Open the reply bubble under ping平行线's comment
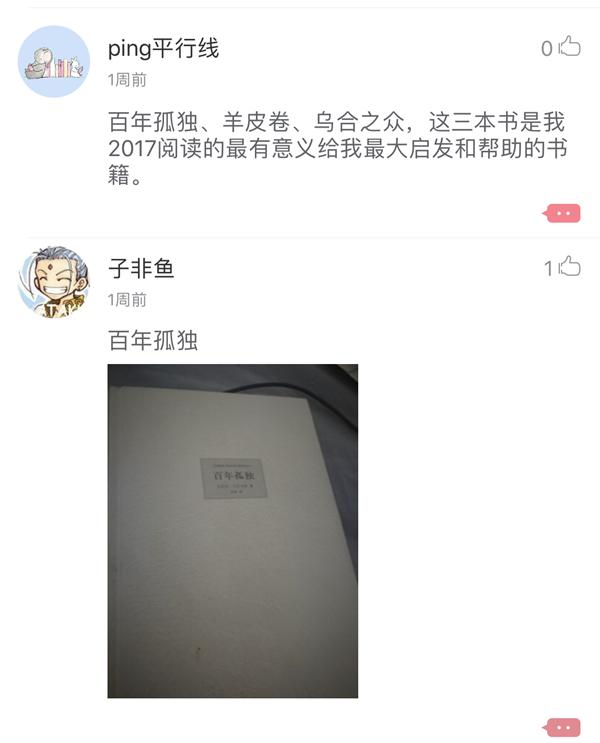 [x=563, y=213]
